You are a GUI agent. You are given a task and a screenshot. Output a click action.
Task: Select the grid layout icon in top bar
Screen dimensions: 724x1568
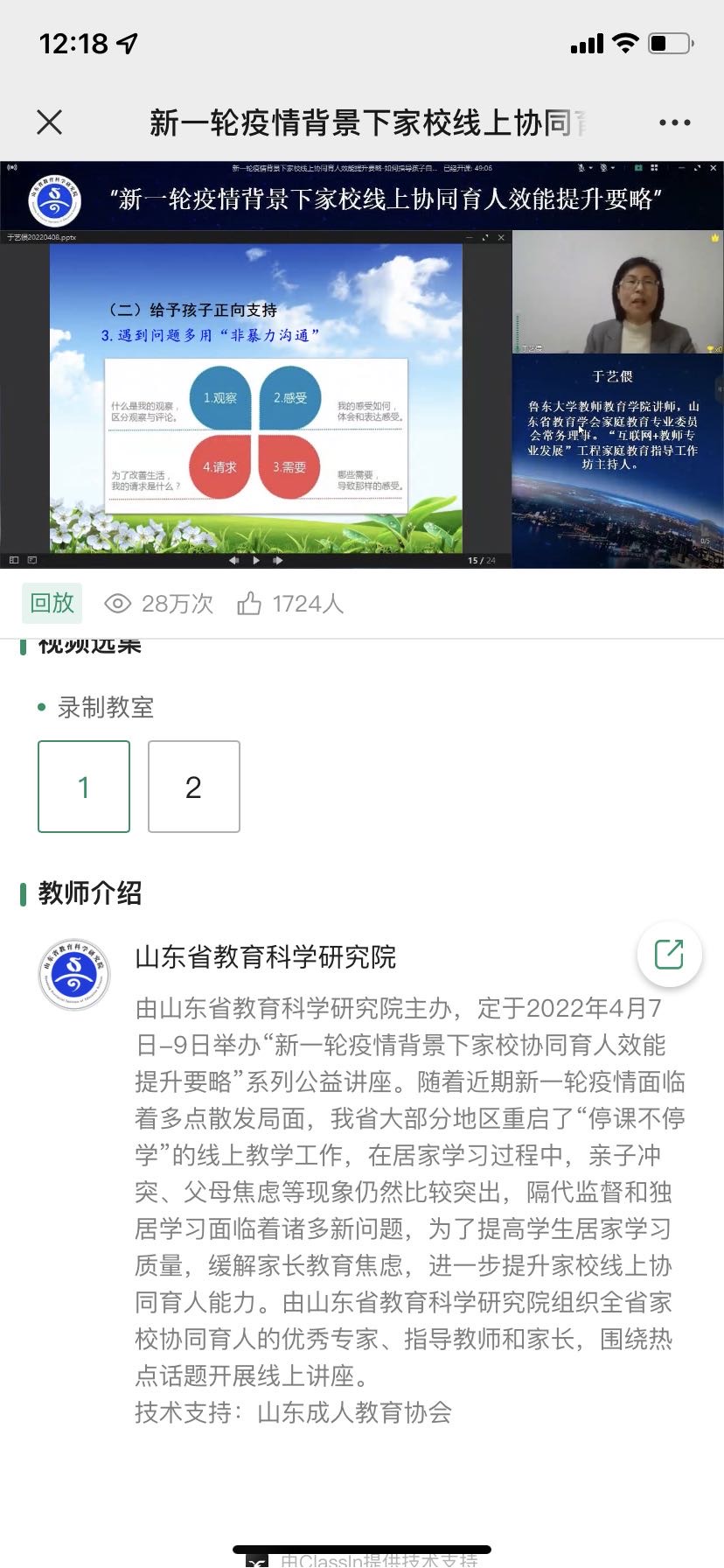[655, 167]
